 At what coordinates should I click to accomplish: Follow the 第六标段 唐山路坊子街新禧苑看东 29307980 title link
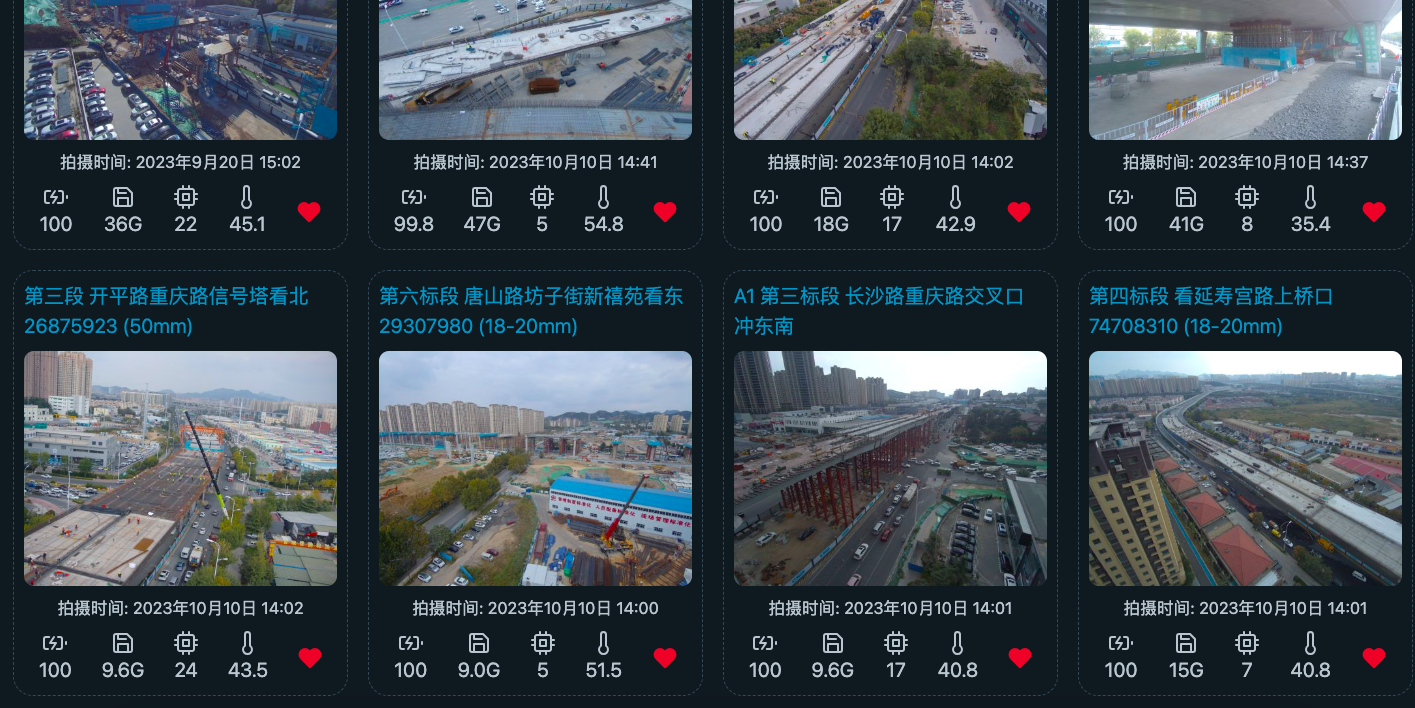pyautogui.click(x=531, y=311)
